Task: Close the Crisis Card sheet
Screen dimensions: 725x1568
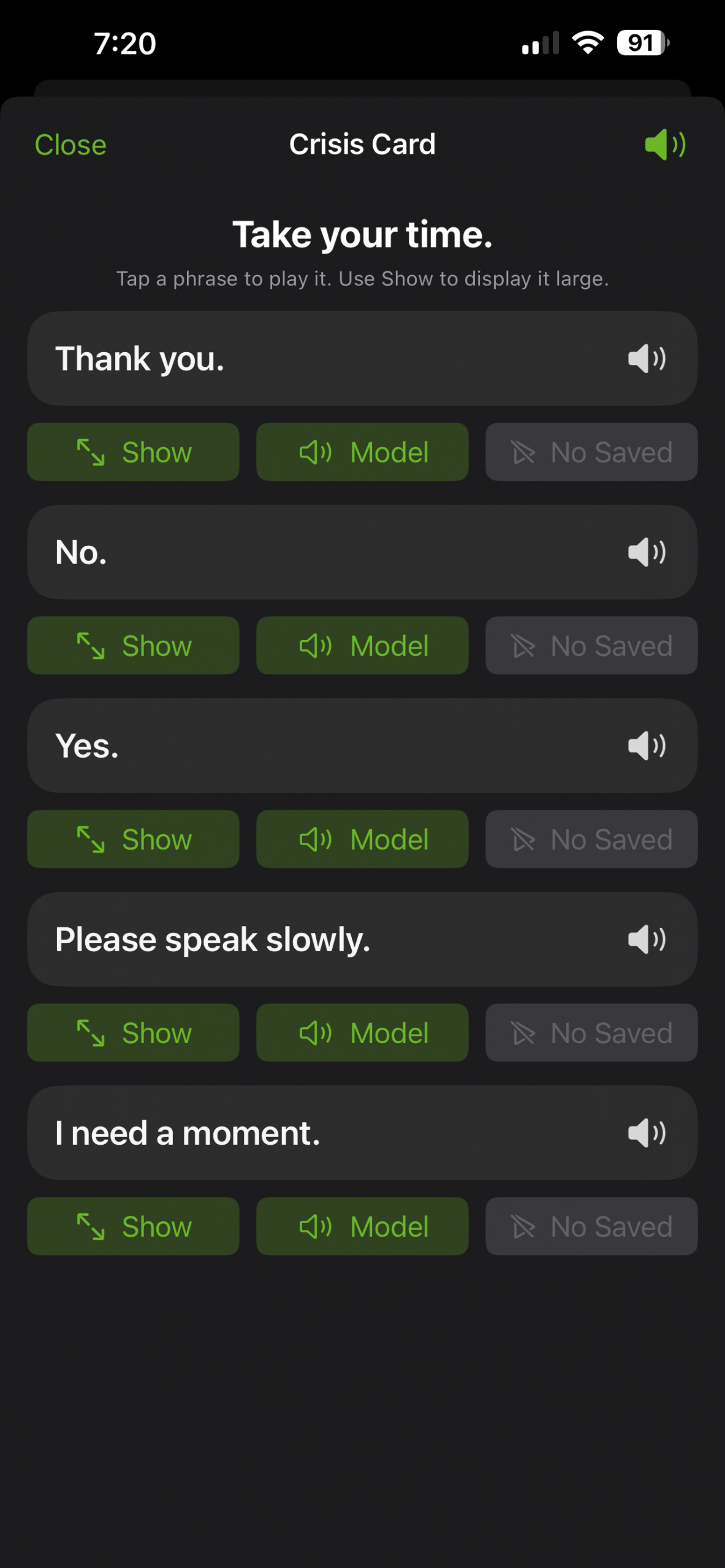Action: (x=70, y=145)
